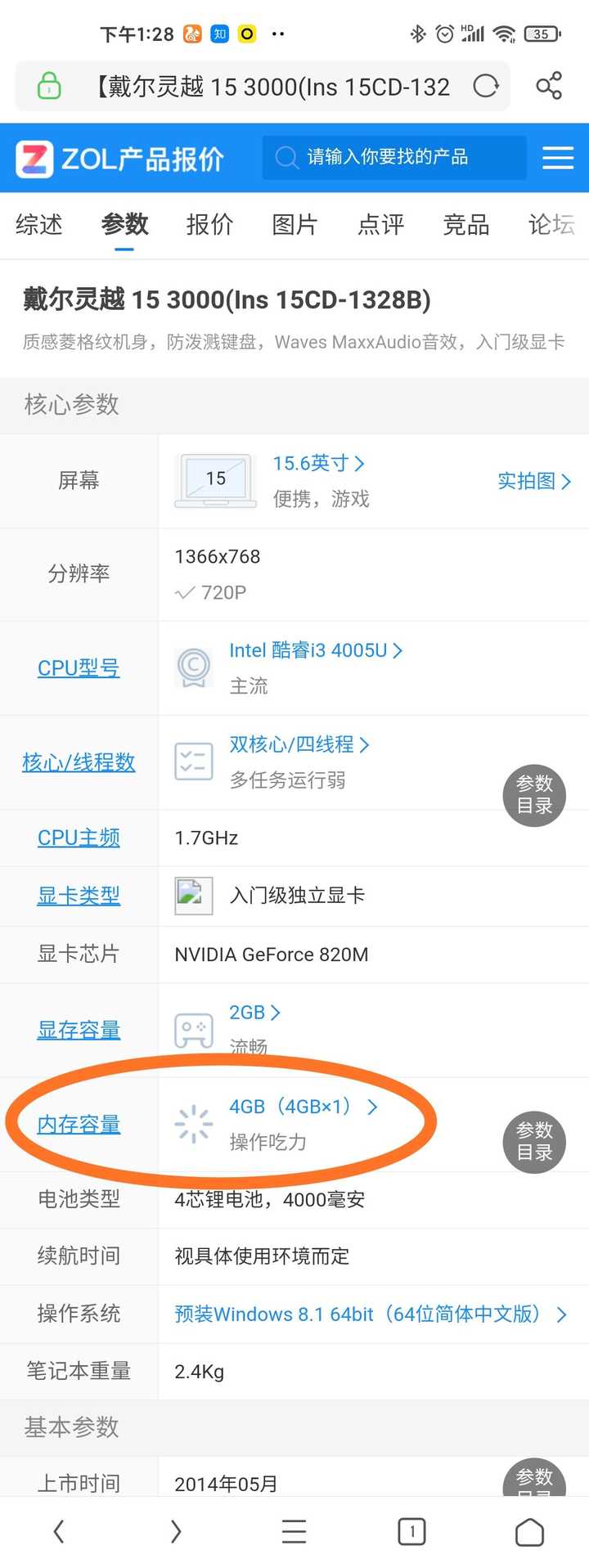
Task: Share this page
Action: pos(548,86)
